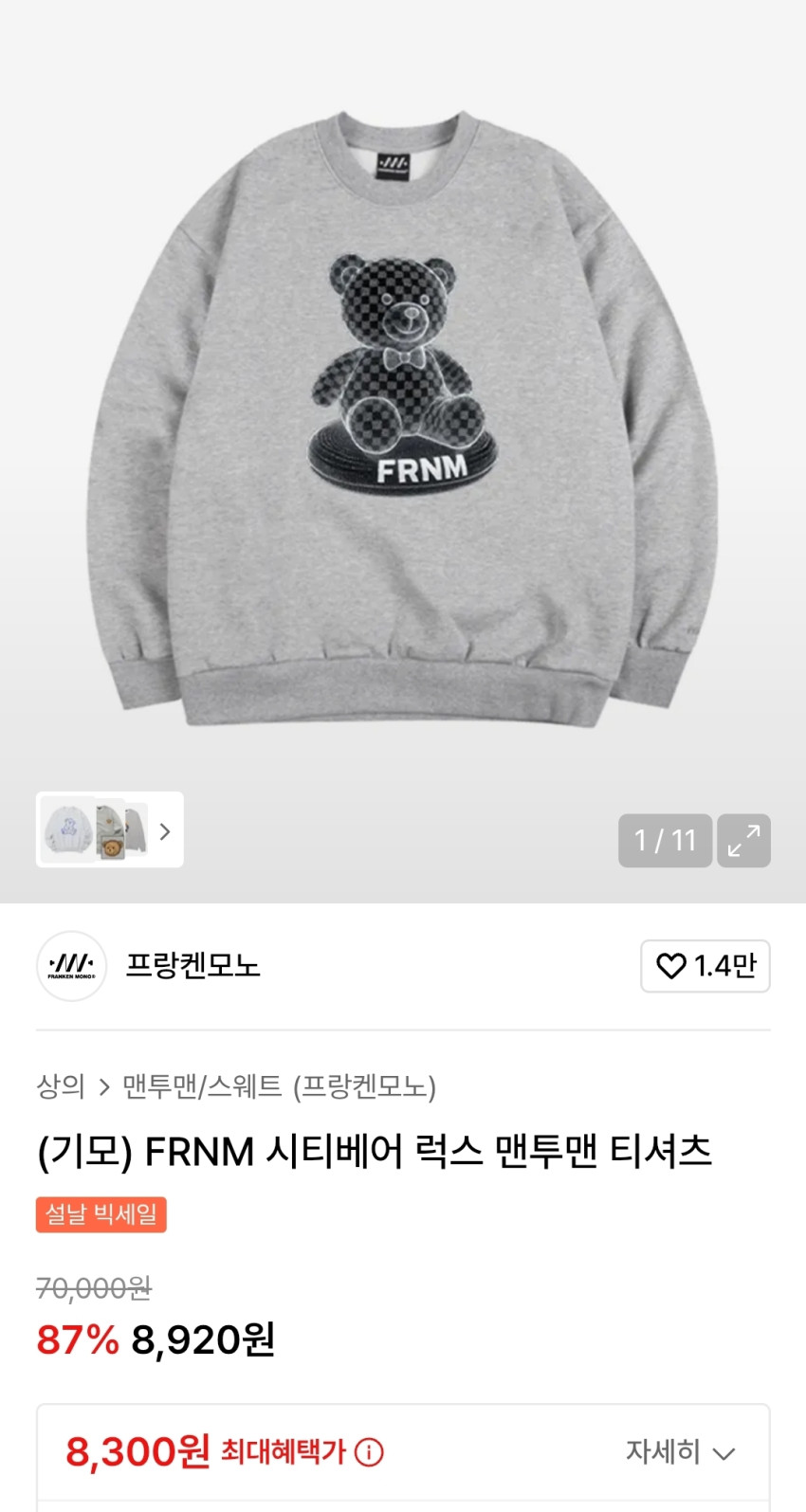Open the 프랑켄모노 brand page
The height and width of the screenshot is (1512, 806).
click(x=192, y=966)
